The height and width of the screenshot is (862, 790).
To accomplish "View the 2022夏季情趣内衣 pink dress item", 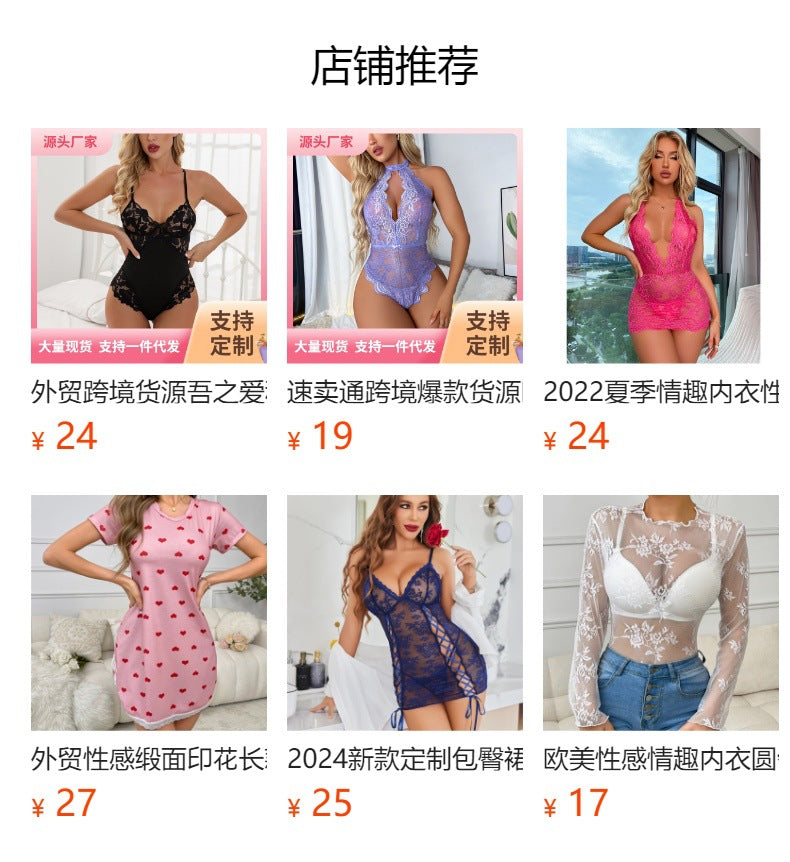I will tap(661, 246).
